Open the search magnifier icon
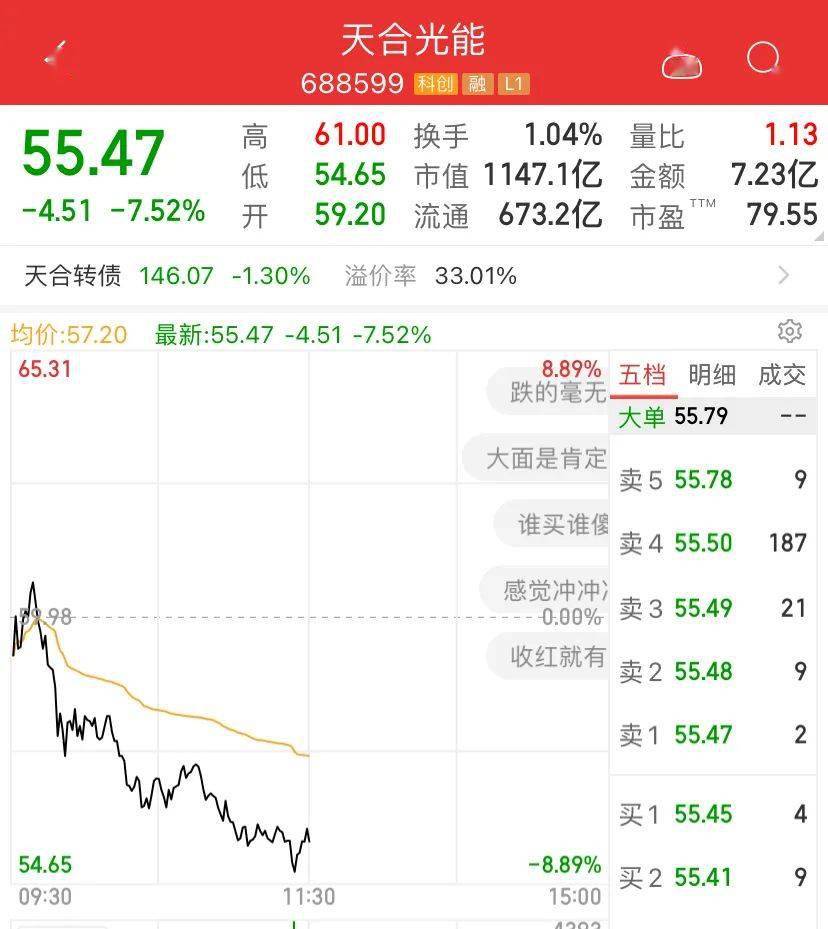 [763, 58]
